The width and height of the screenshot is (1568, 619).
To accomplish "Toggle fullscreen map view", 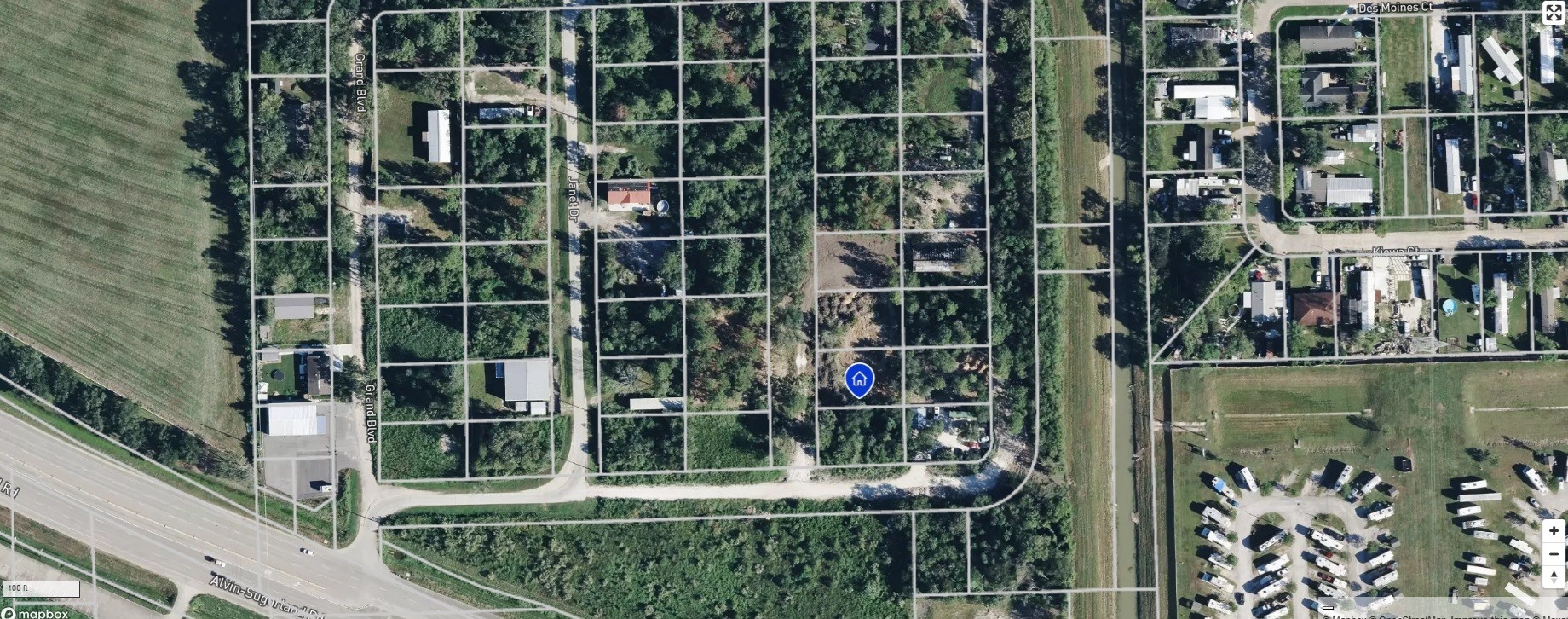I will tap(1554, 12).
